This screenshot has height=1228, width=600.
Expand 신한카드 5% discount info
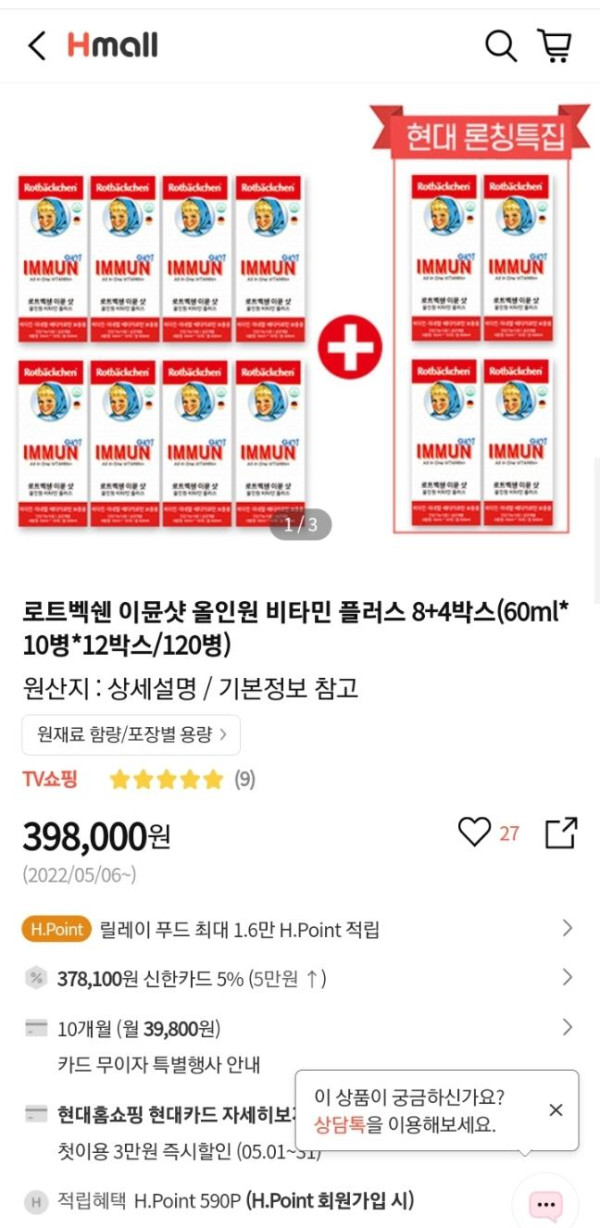click(300, 977)
